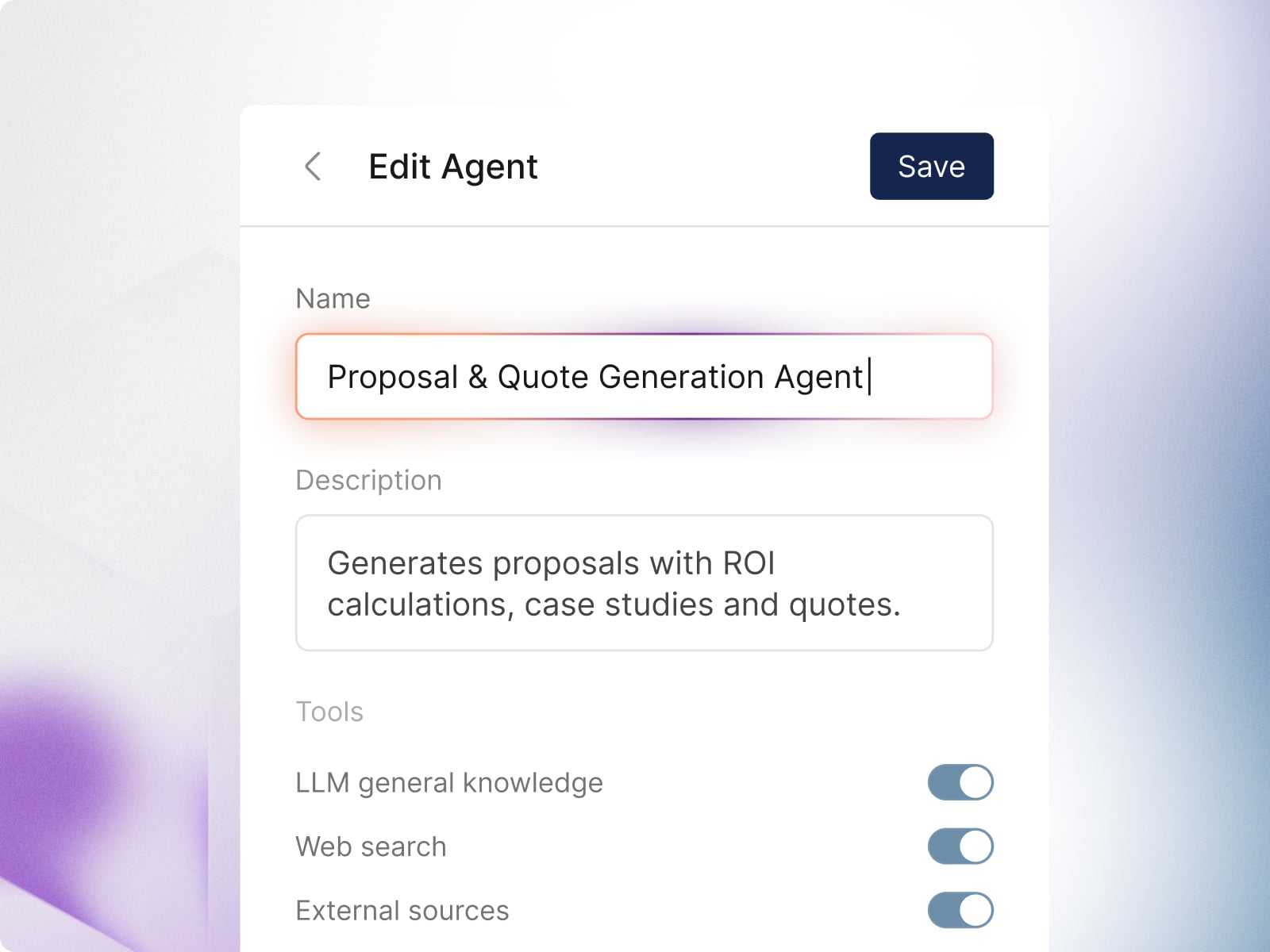Disable LLM general knowledge tool
Viewport: 1270px width, 952px height.
[x=960, y=782]
